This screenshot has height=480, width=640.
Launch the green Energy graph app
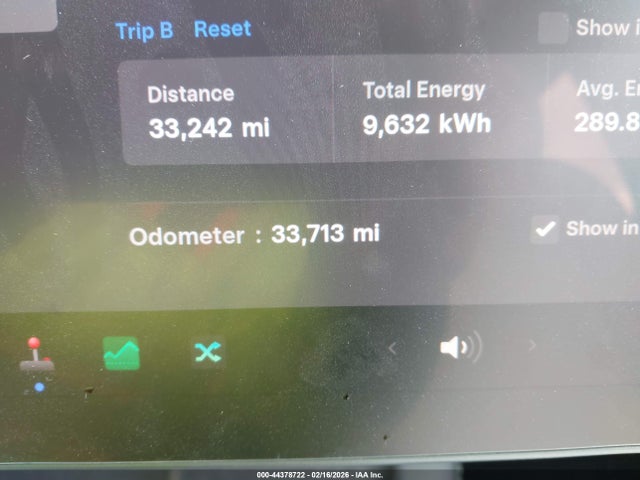click(121, 353)
